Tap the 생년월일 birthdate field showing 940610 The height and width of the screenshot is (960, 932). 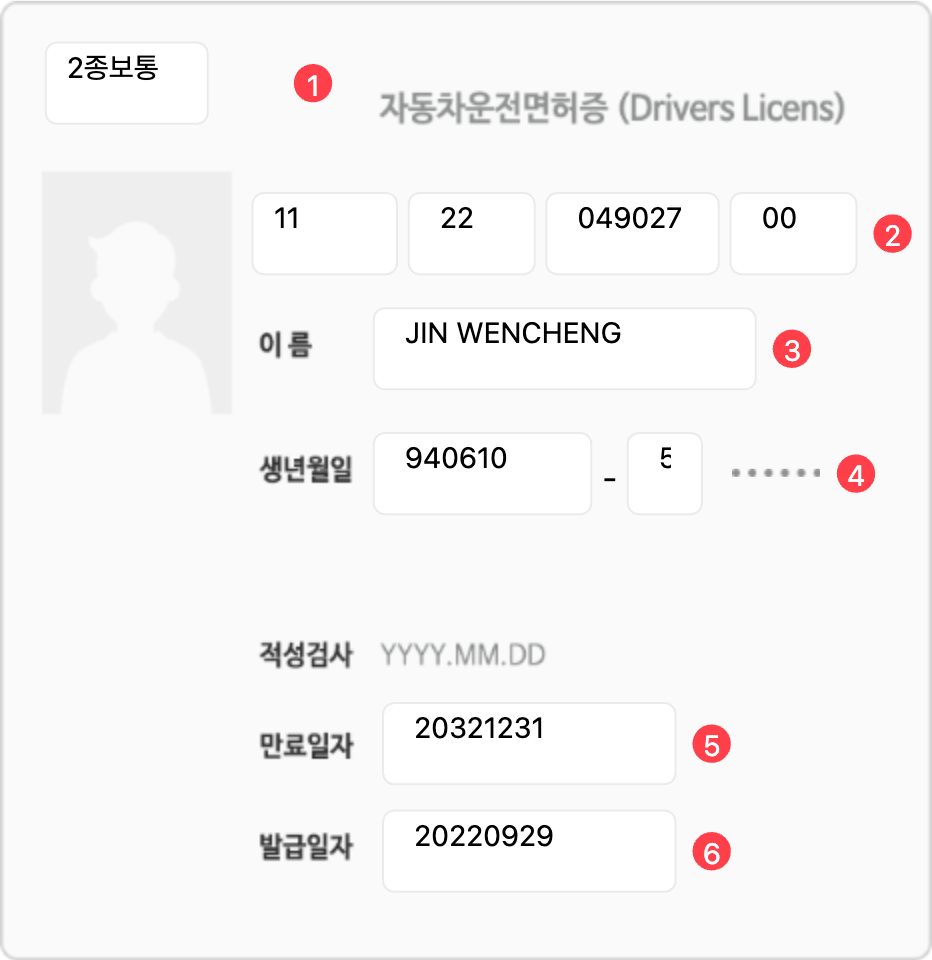tap(482, 473)
